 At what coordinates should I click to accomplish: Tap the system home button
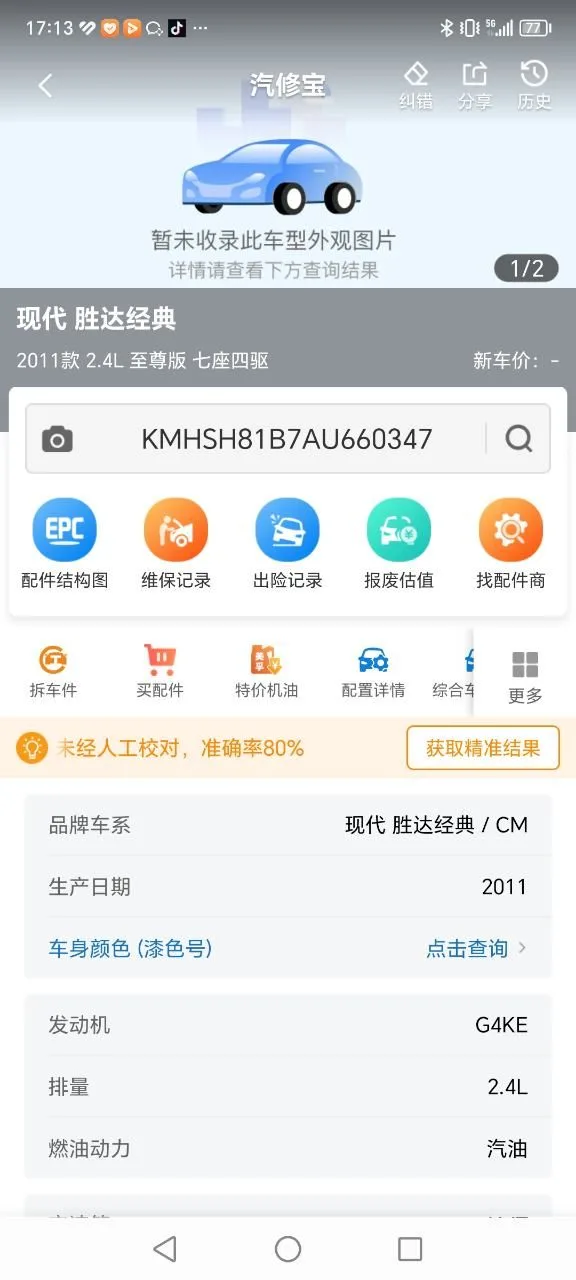tap(288, 1248)
